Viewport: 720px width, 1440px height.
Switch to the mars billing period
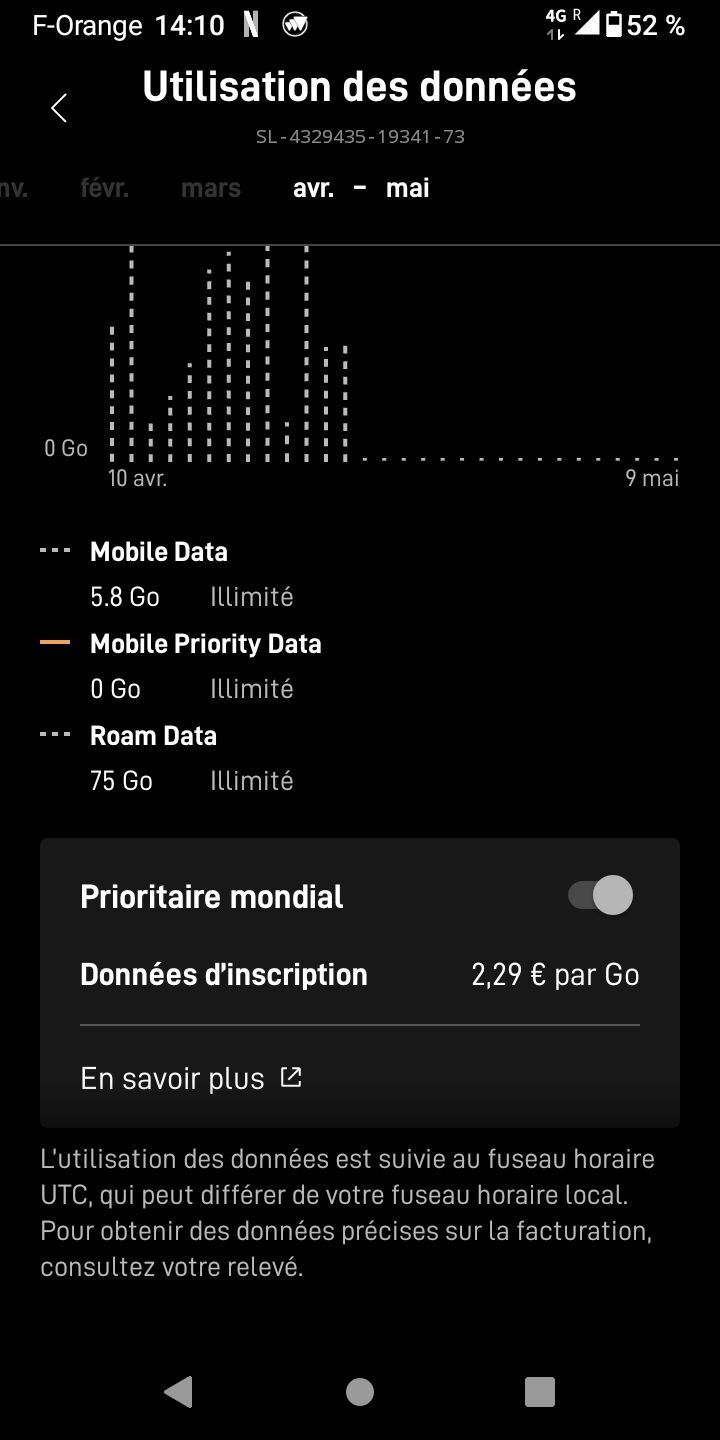point(211,188)
